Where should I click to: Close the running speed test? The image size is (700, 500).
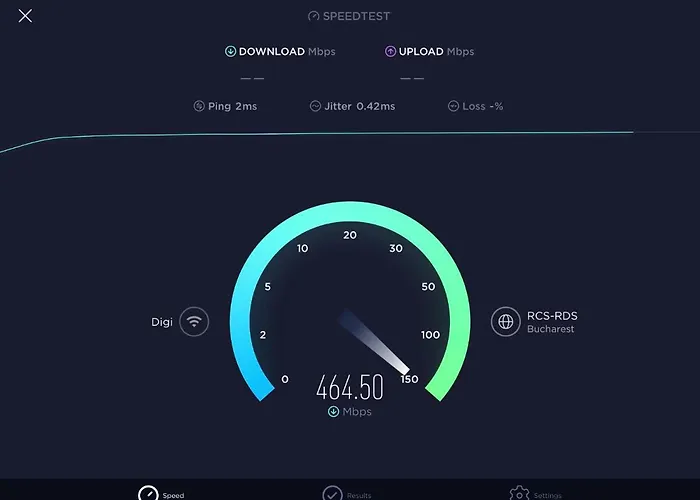tap(25, 16)
